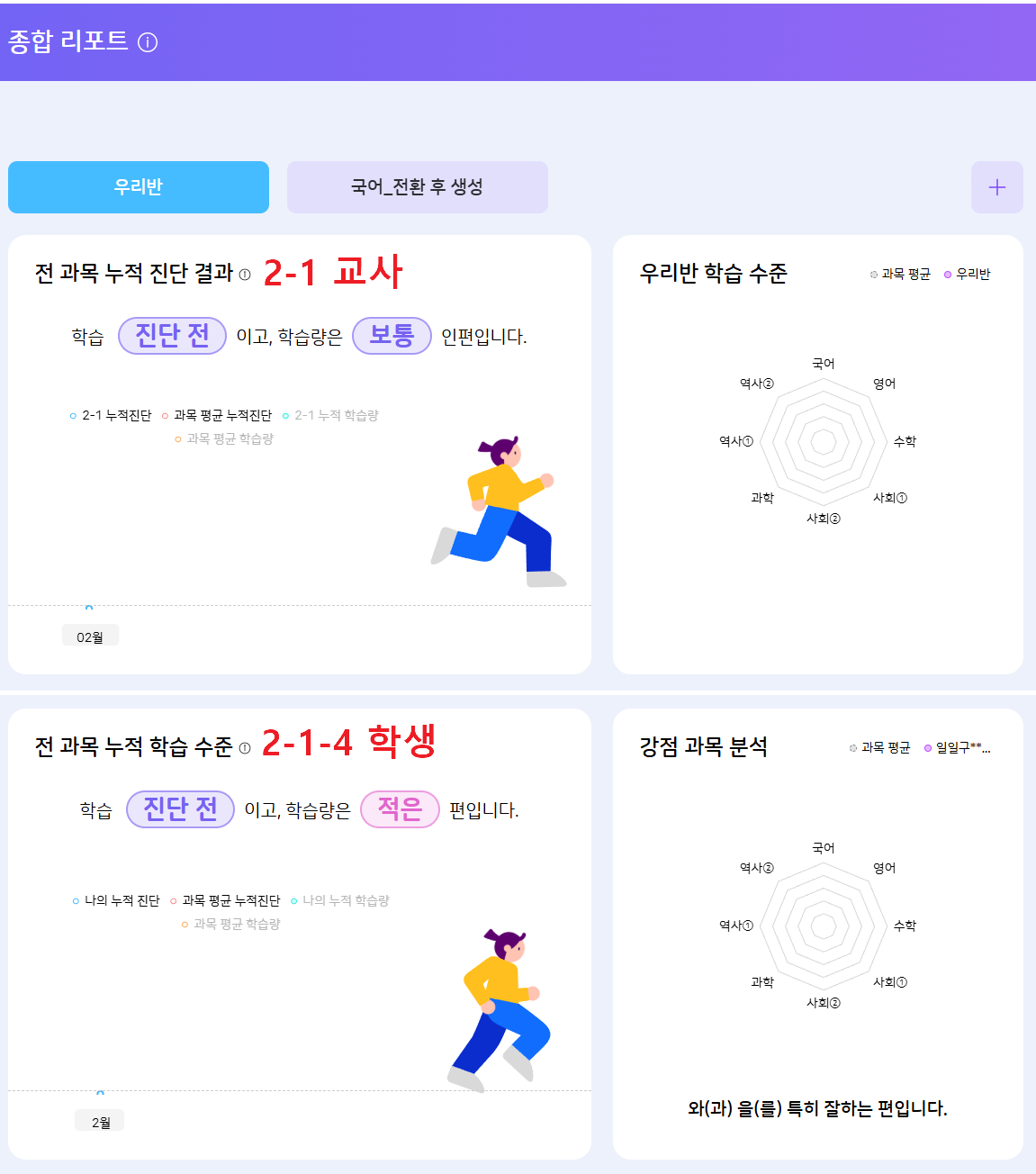The image size is (1036, 1174).
Task: Toggle the 우리반 legend in 우리반 학습 수준
Action: pos(967,275)
